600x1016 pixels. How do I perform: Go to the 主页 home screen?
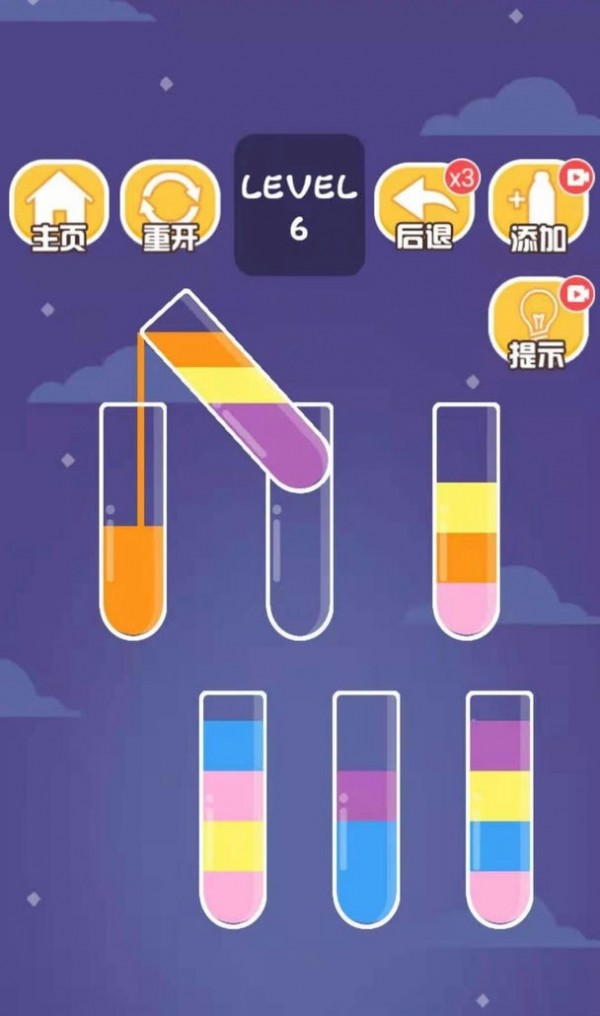[59, 208]
